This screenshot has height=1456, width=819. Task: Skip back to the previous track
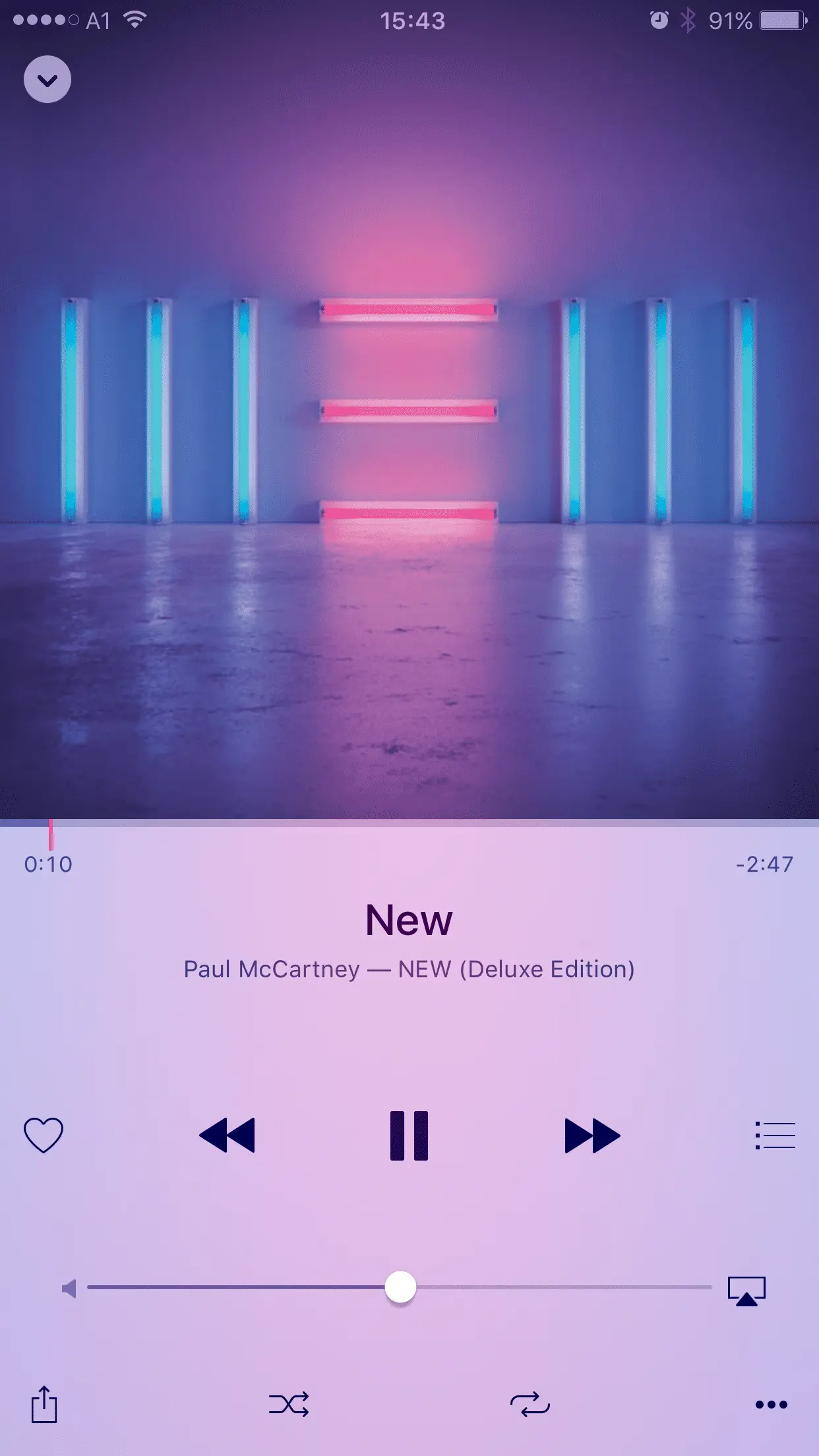(227, 1135)
